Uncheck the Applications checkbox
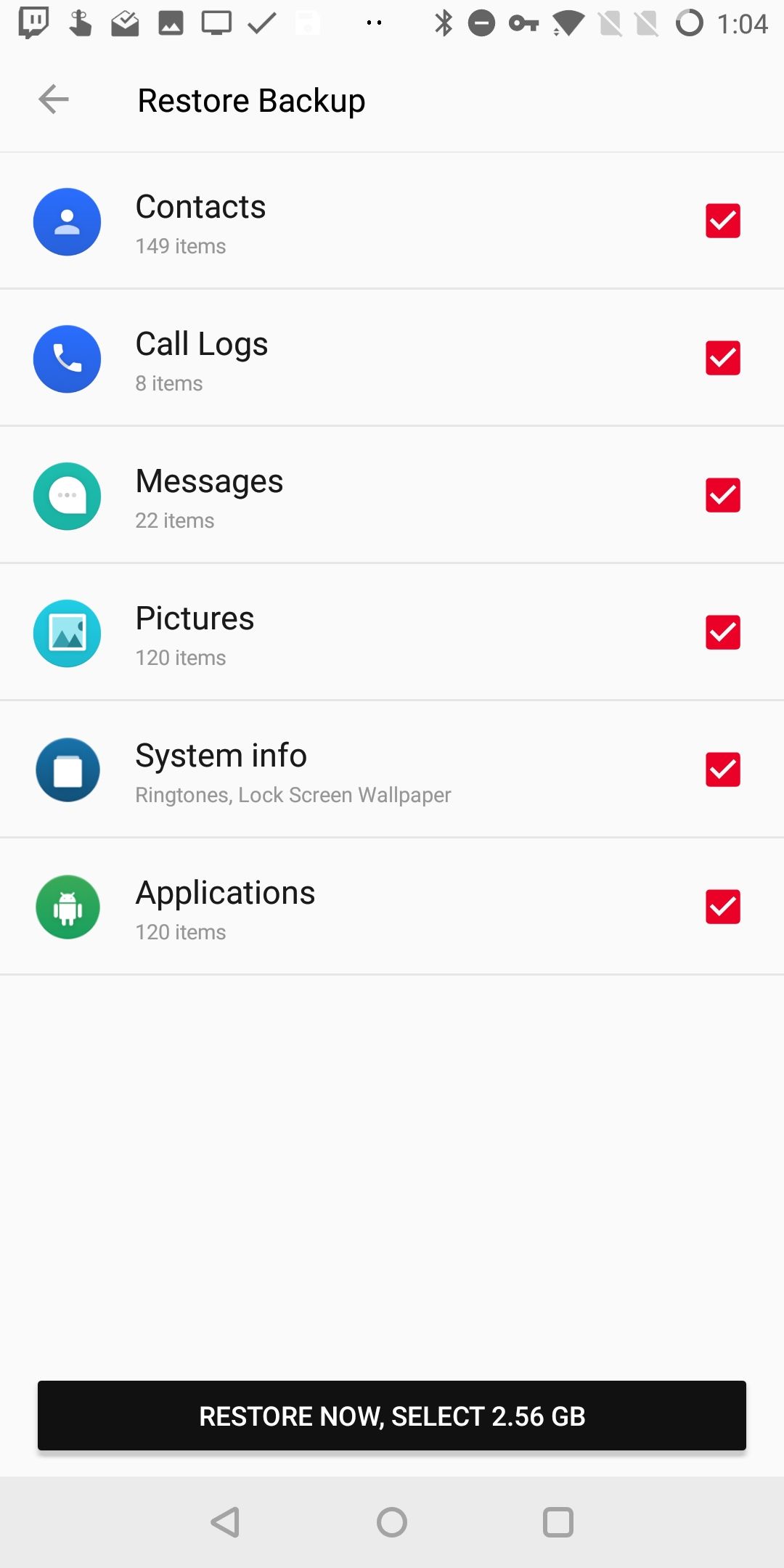Image resolution: width=784 pixels, height=1568 pixels. [x=722, y=907]
